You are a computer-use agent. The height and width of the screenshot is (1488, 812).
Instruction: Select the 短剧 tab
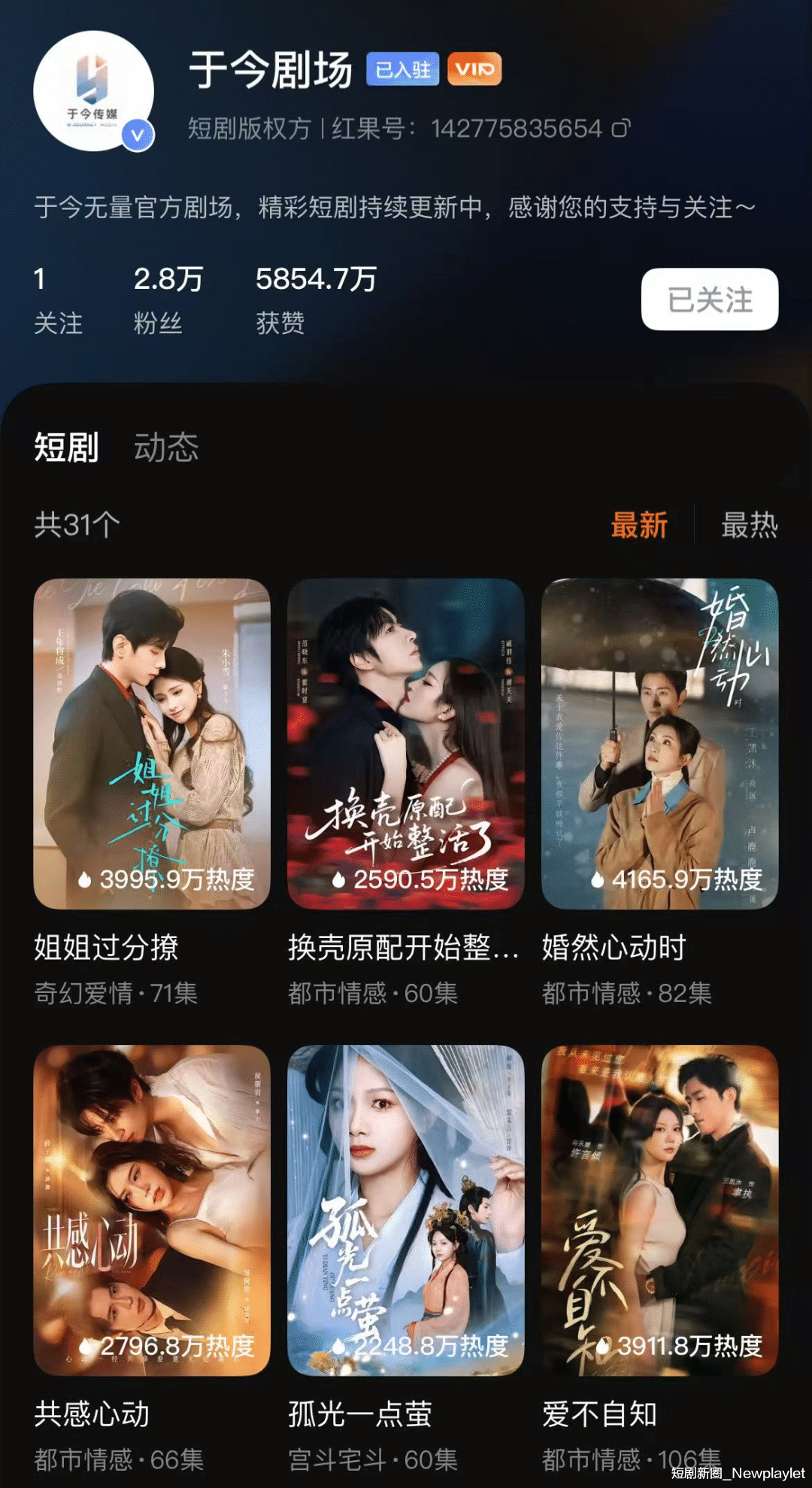tap(66, 448)
